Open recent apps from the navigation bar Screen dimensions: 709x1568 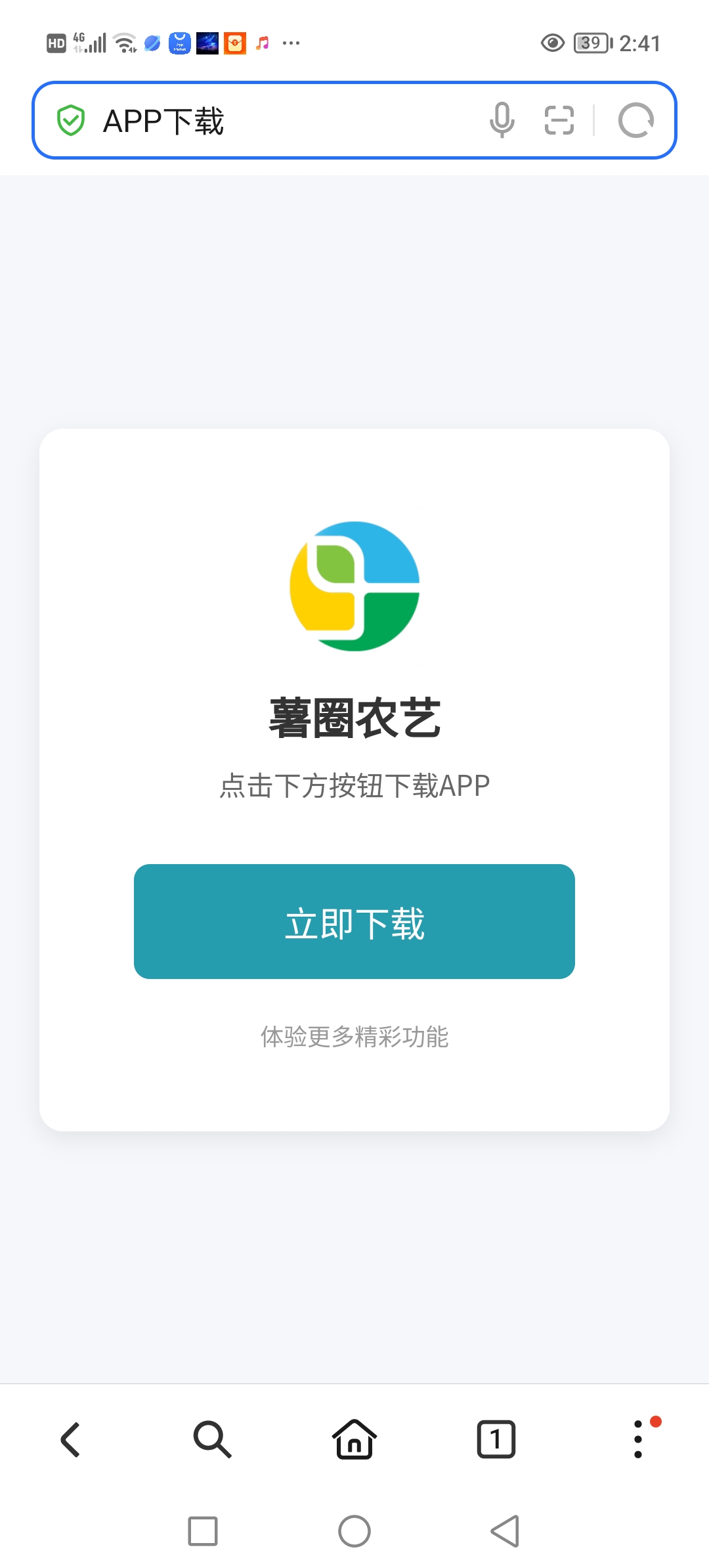pyautogui.click(x=203, y=1531)
